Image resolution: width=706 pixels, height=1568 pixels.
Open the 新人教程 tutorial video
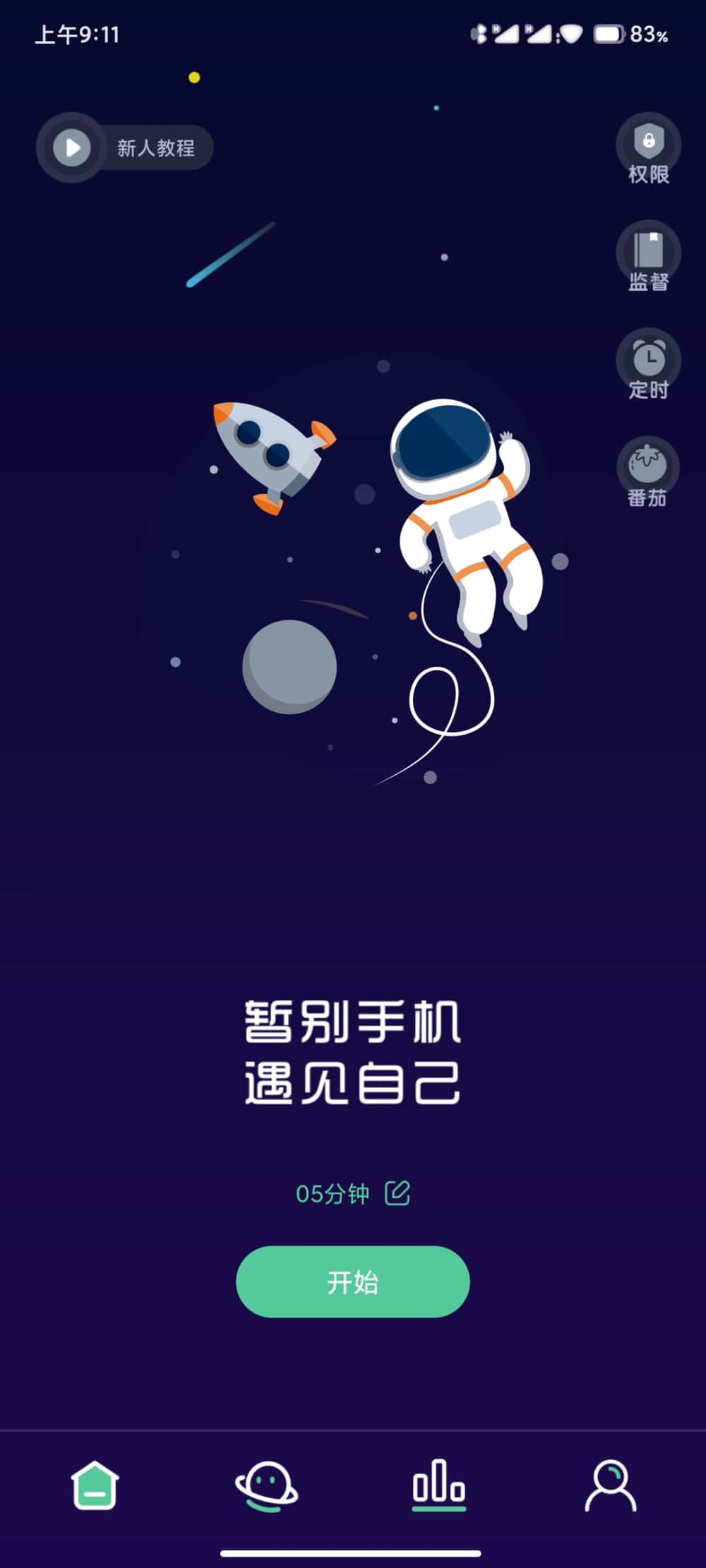point(125,147)
